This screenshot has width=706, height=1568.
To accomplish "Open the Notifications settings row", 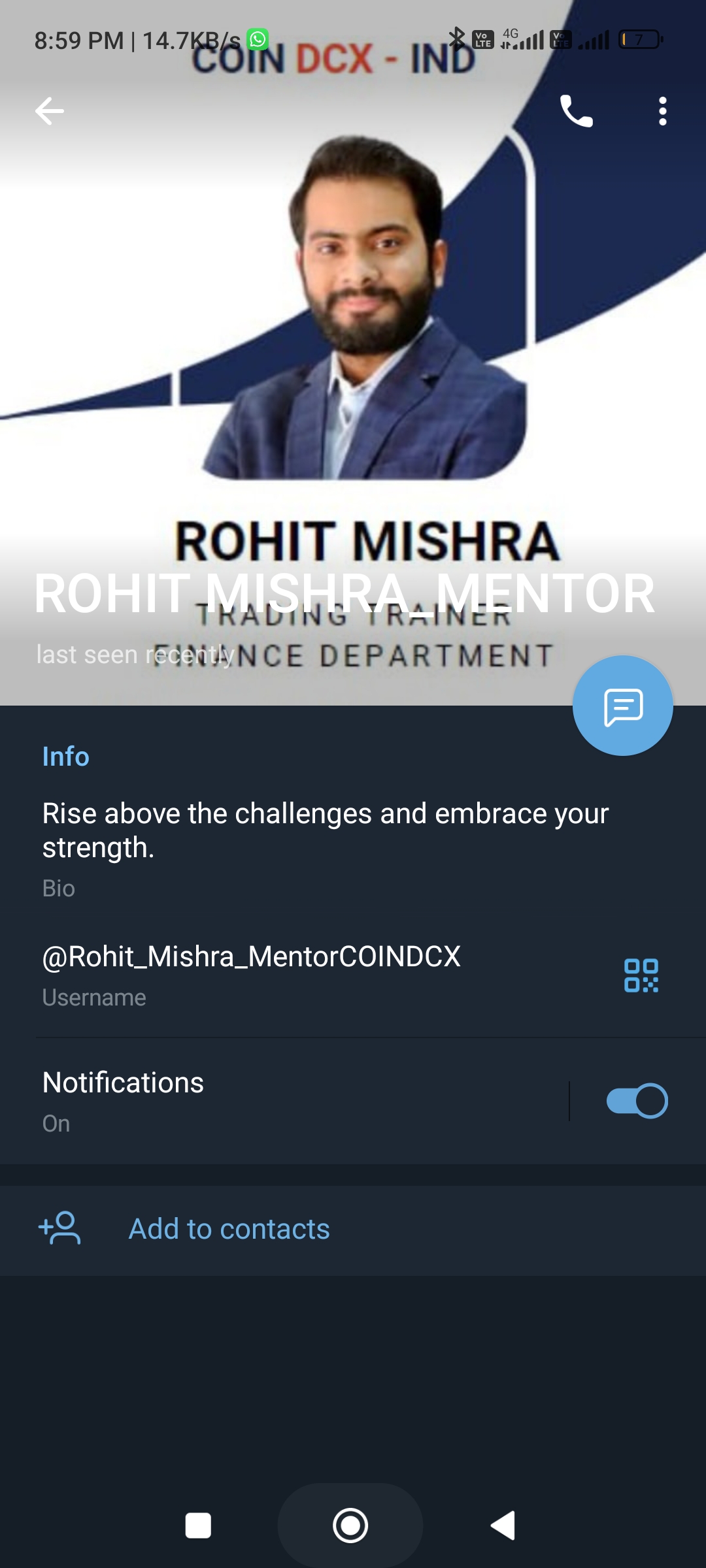I will tap(261, 1101).
